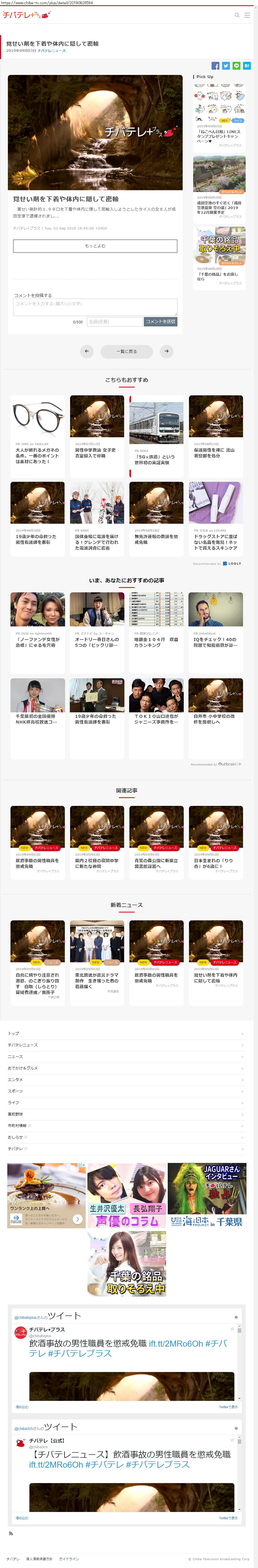This screenshot has height=1568, width=258.
Task: Go to the next article arrow
Action: point(166,351)
